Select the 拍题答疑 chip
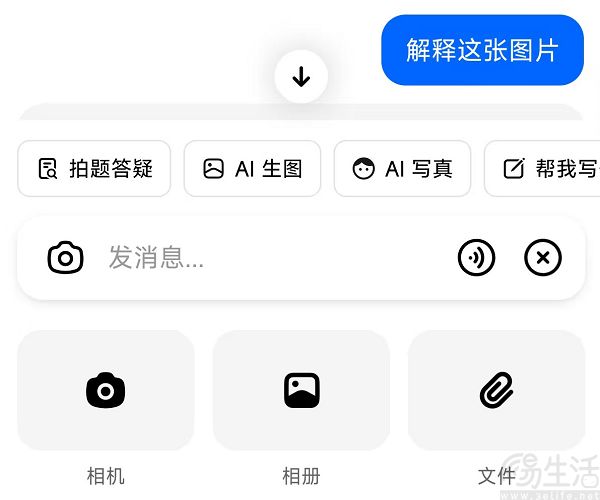The width and height of the screenshot is (600, 500). (x=94, y=169)
